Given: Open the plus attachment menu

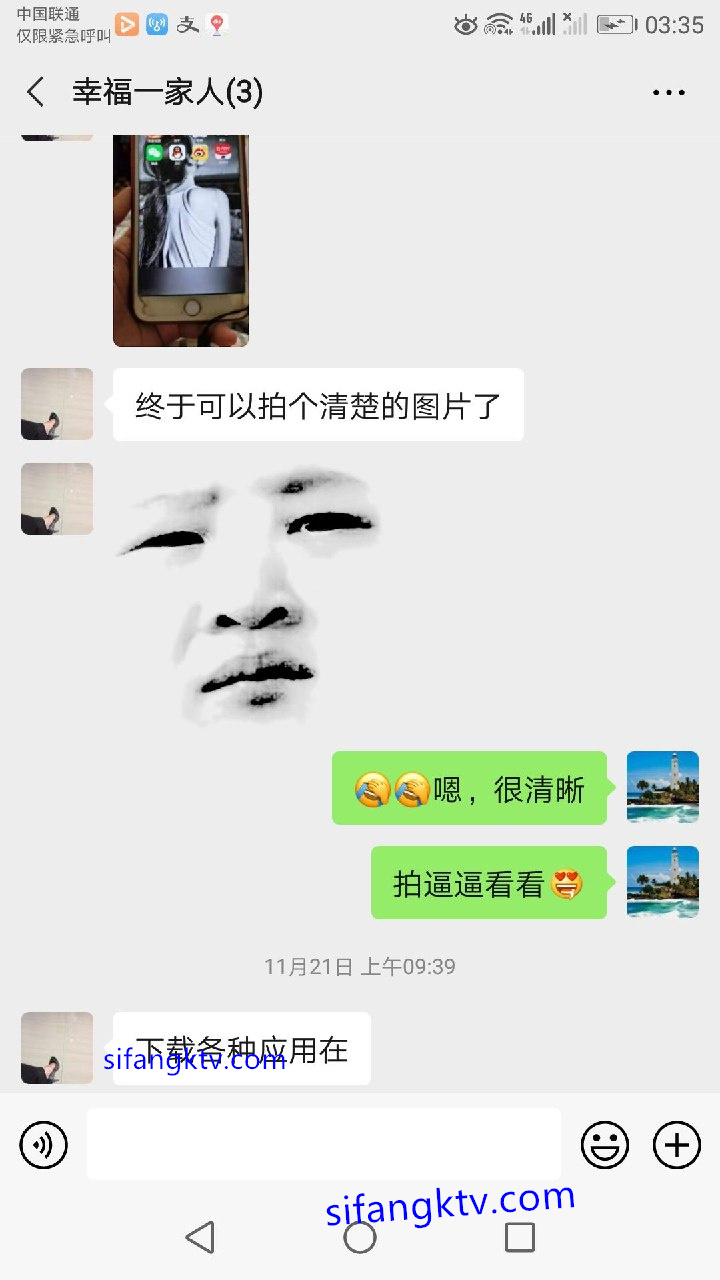Looking at the screenshot, I should pyautogui.click(x=677, y=1145).
